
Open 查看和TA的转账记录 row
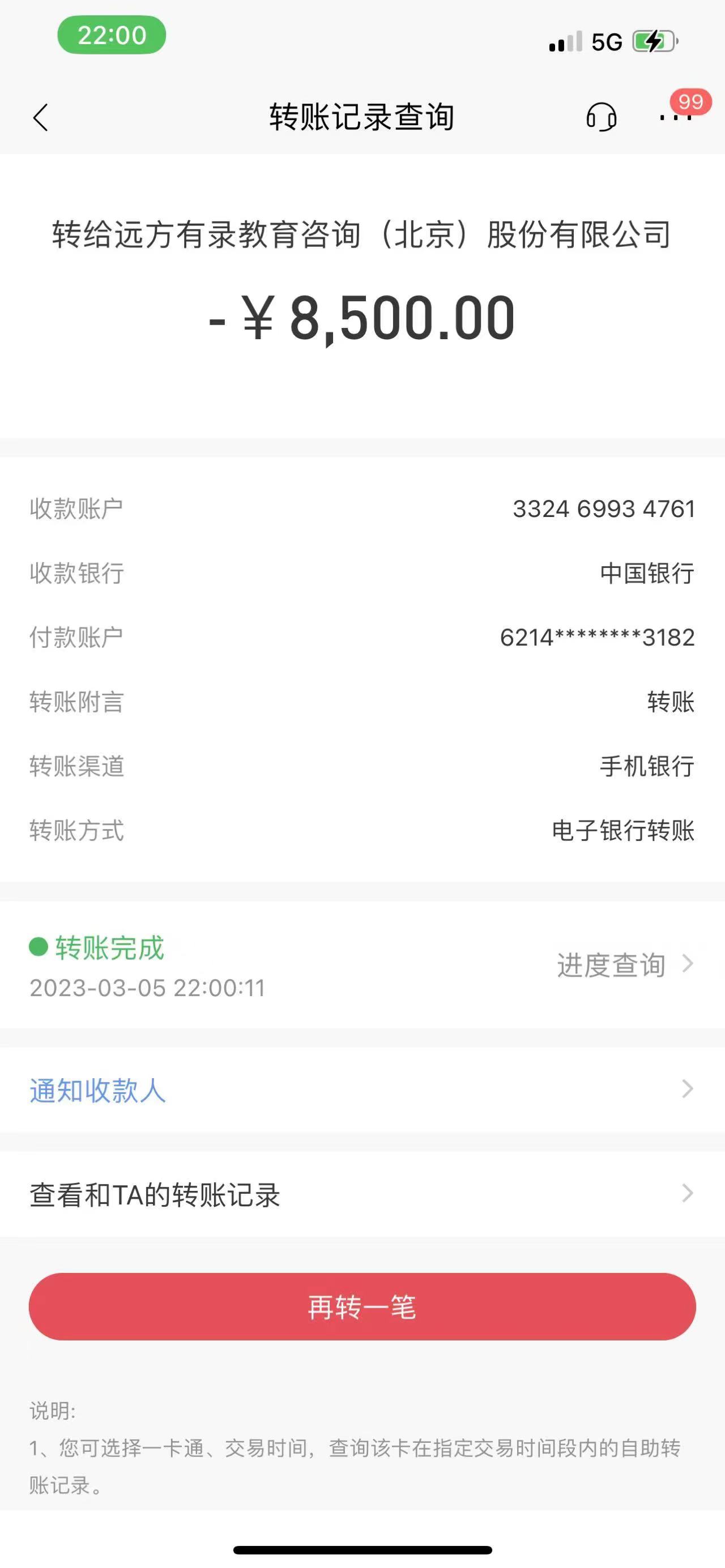tap(361, 1194)
